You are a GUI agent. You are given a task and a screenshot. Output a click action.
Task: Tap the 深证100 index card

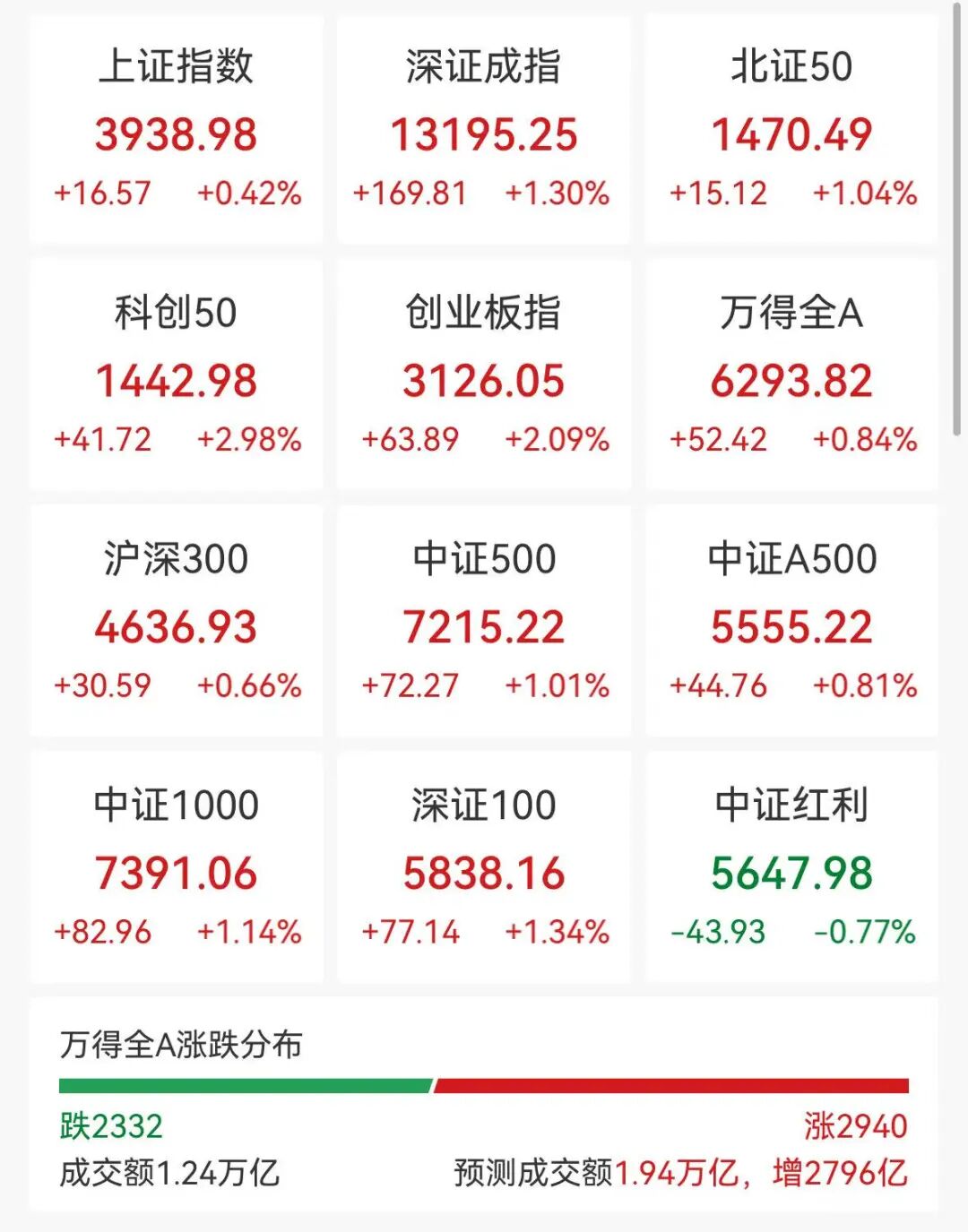click(484, 868)
